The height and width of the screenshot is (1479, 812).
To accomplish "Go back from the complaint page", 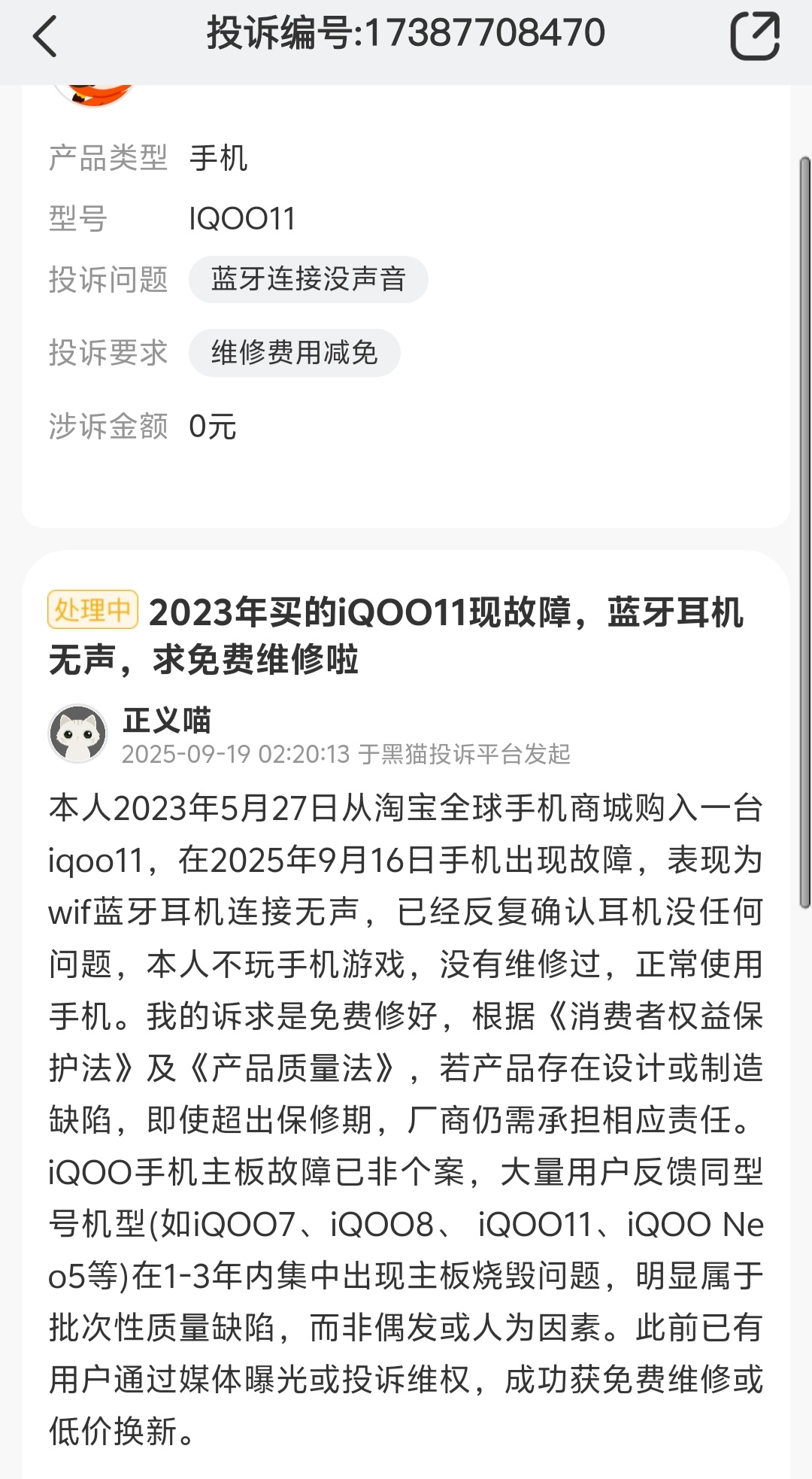I will [x=45, y=36].
